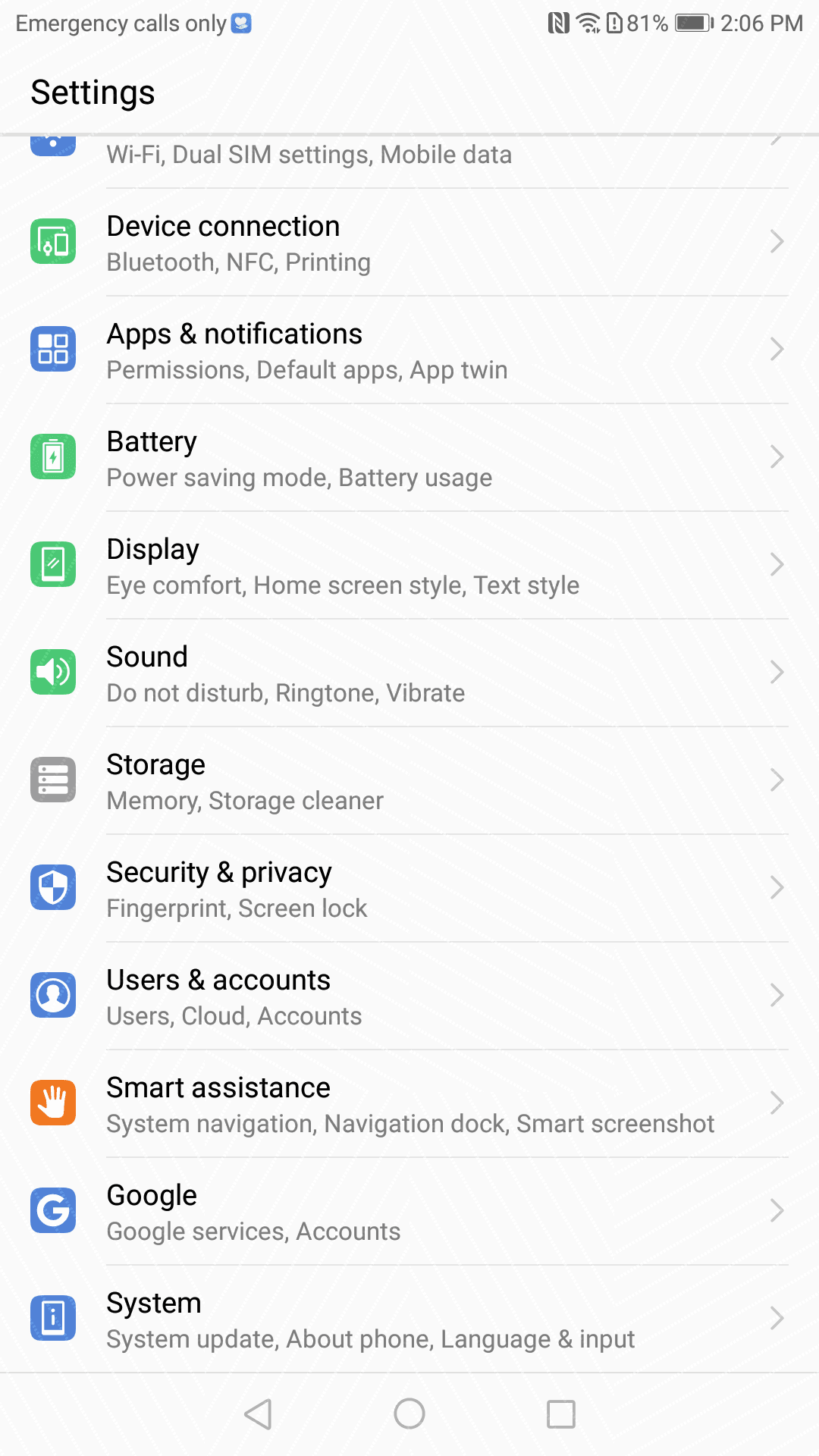Tap the home button in navigation bar
The width and height of the screenshot is (819, 1456).
pos(409,1414)
